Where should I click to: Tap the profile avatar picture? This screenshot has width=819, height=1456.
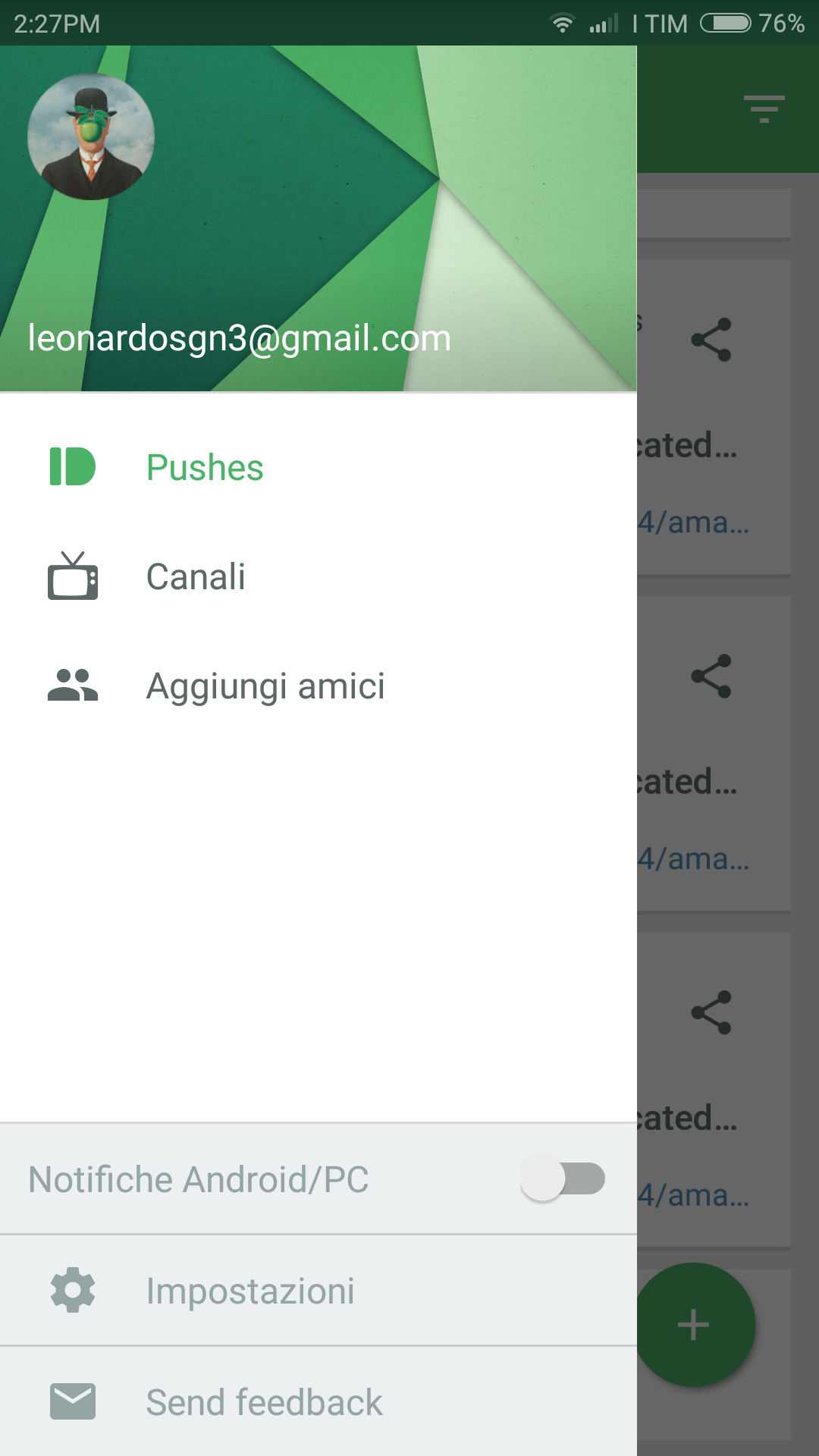[91, 137]
